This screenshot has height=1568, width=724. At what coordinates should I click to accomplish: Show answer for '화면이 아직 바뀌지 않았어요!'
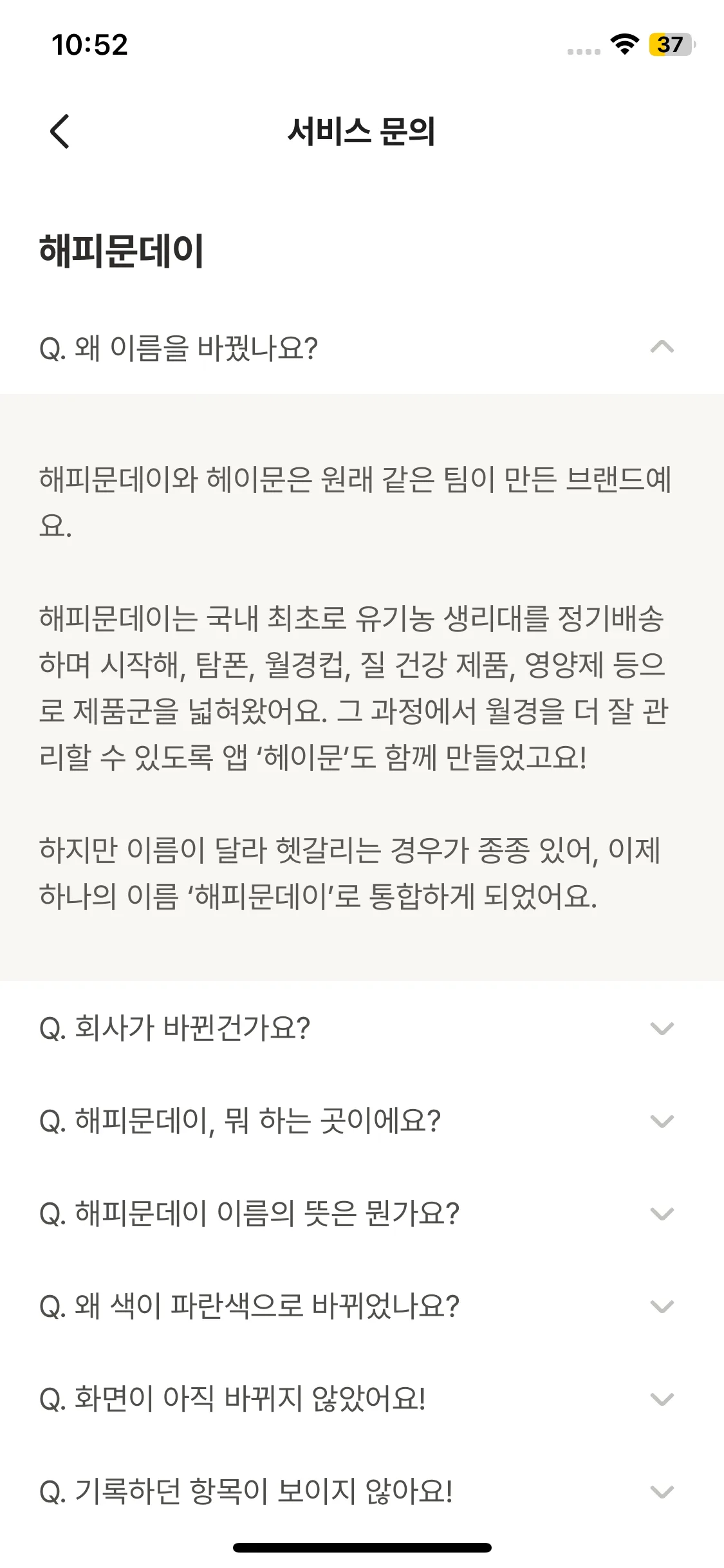click(x=662, y=1399)
